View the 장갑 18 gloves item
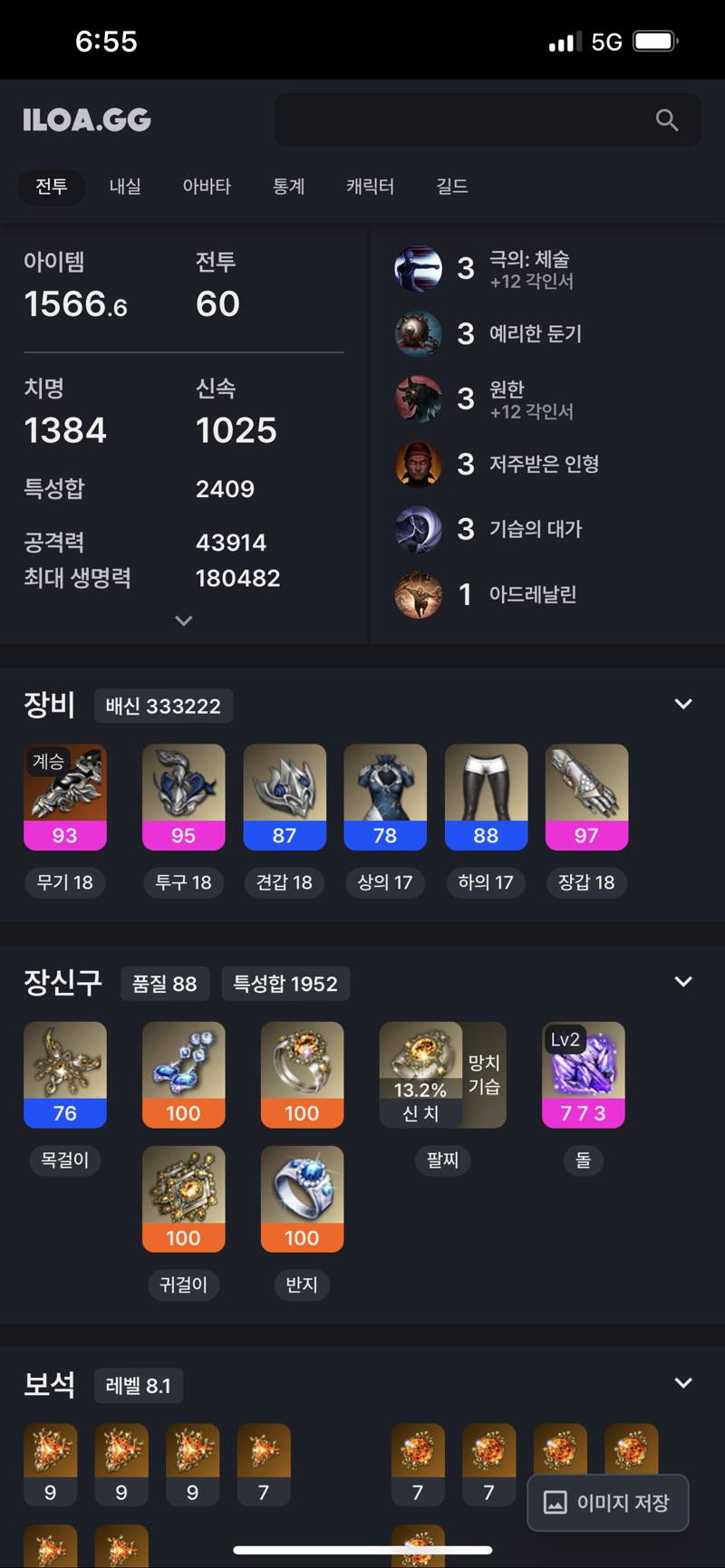 click(586, 797)
